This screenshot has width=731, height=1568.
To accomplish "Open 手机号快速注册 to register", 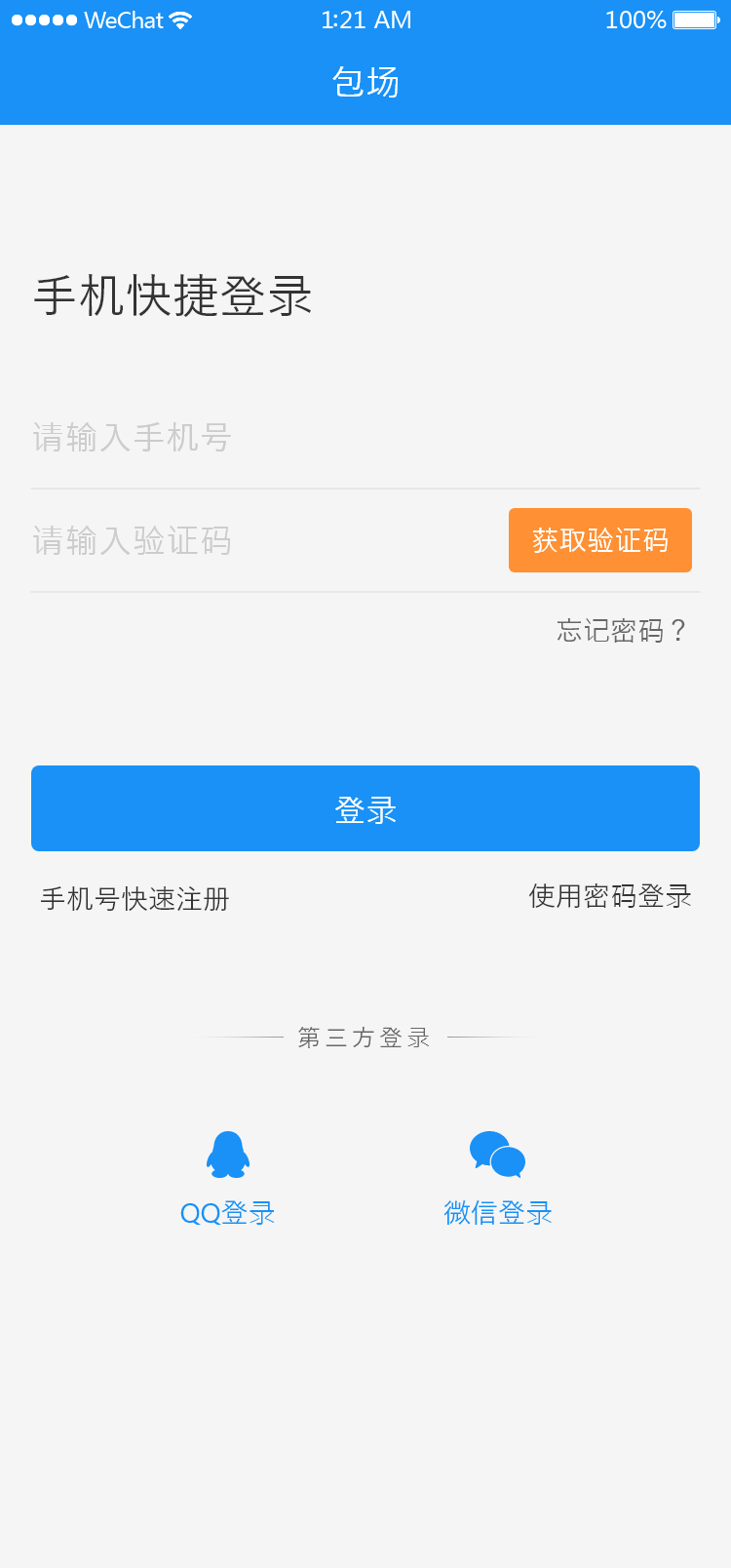I will (135, 899).
